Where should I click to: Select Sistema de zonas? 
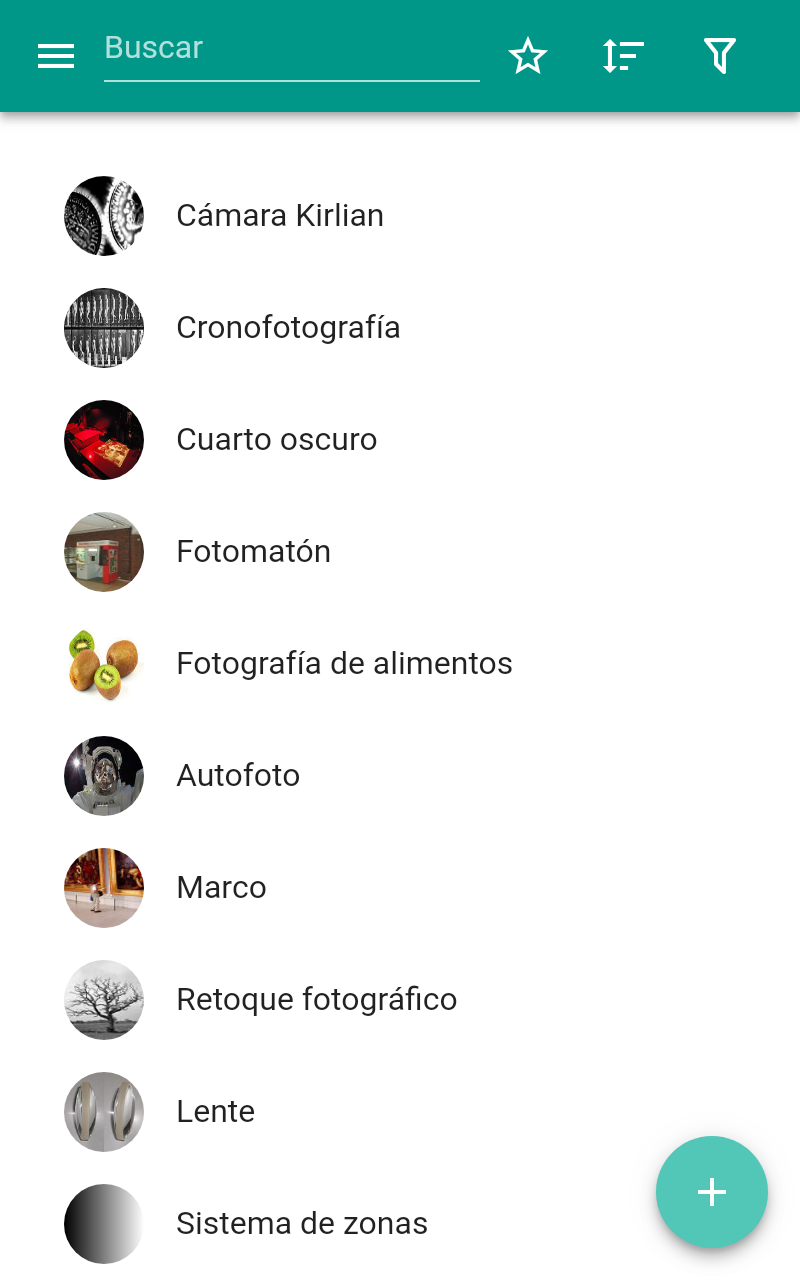301,1224
